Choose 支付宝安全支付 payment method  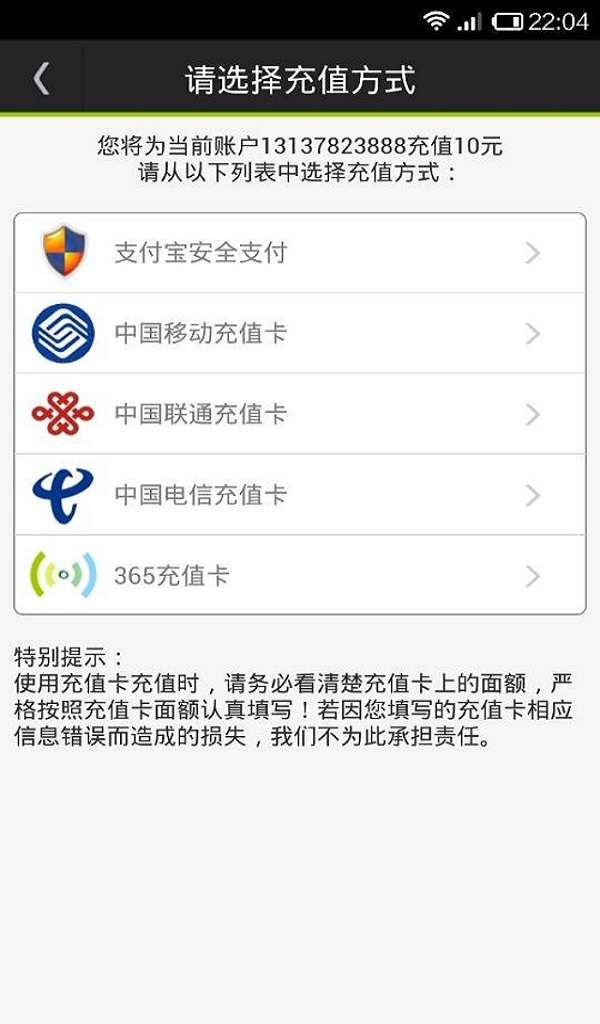point(300,253)
